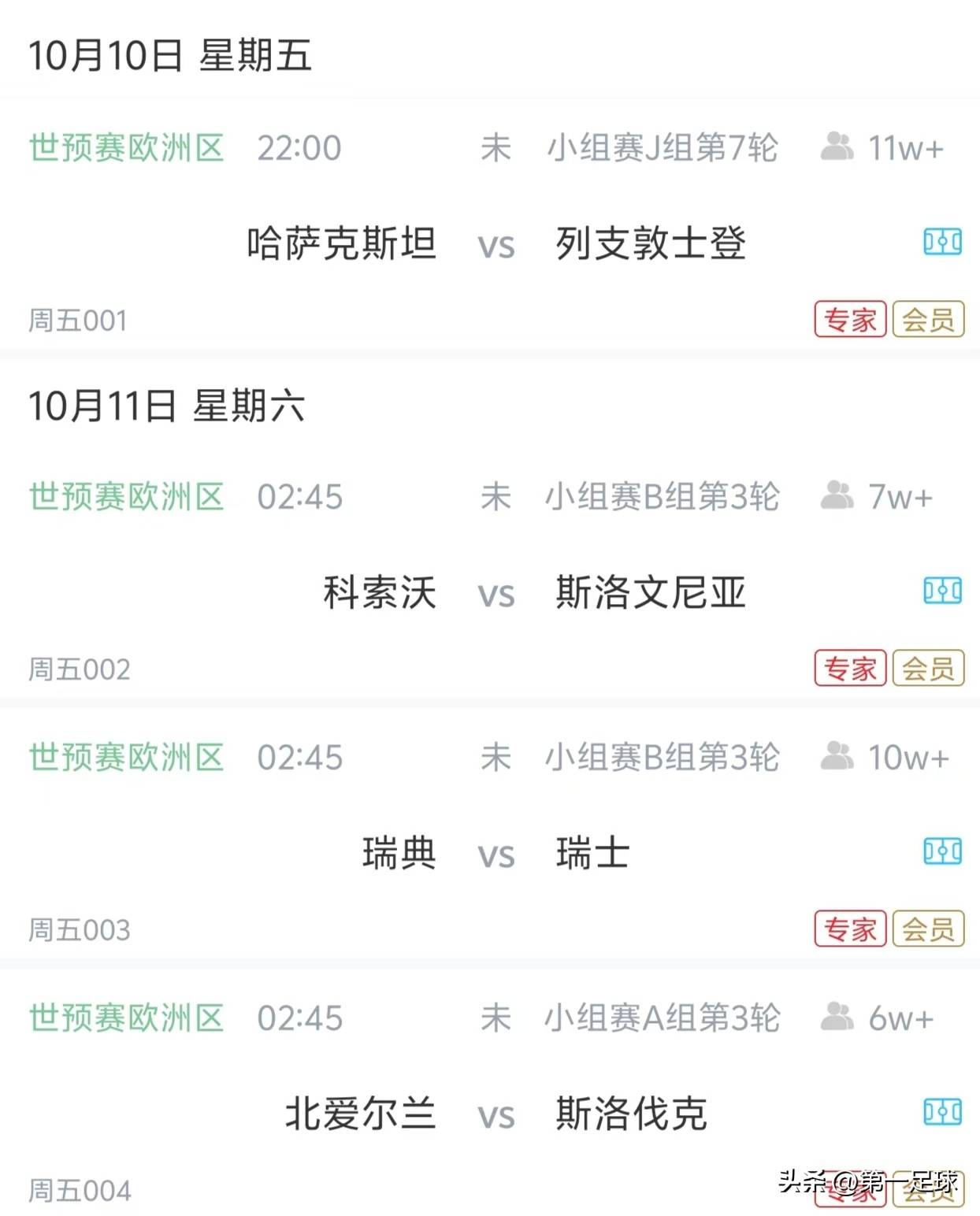The width and height of the screenshot is (980, 1216).
Task: Tap the pitch icon for 科索沃 vs 斯洛文尼亚
Action: (942, 591)
